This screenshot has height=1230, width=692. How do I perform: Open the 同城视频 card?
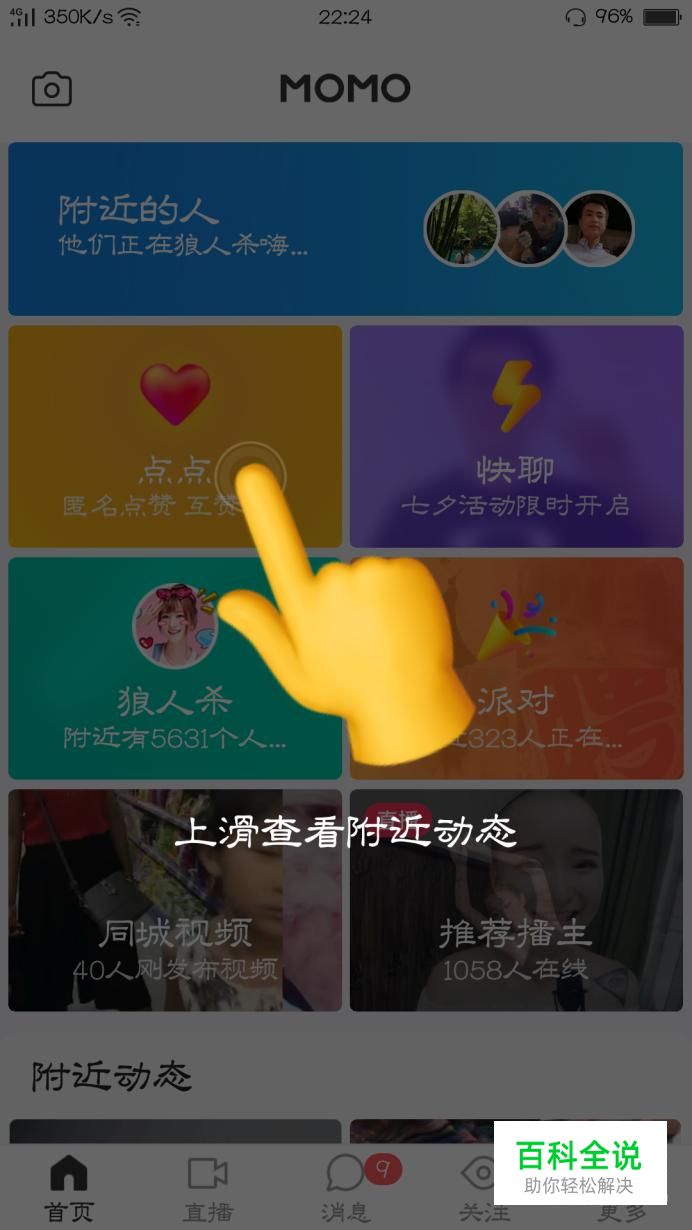click(x=175, y=900)
